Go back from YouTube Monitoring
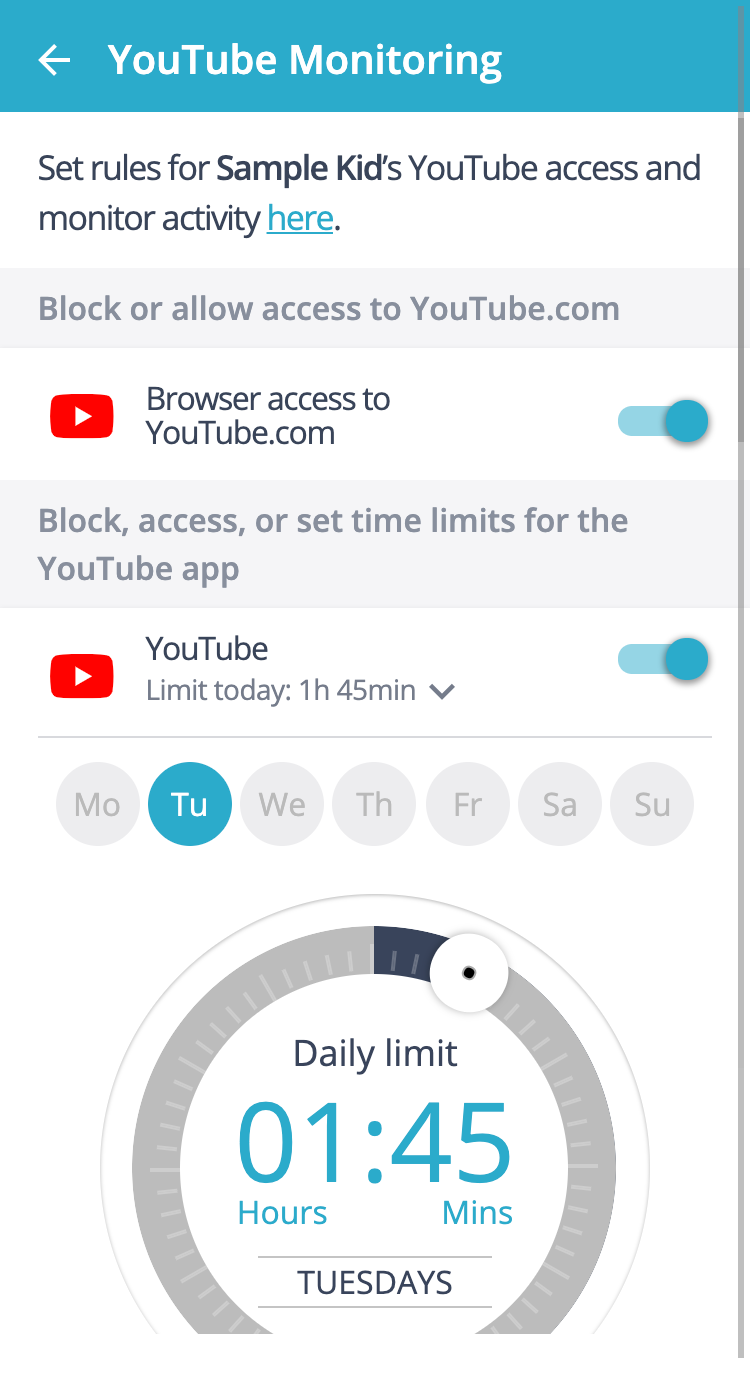Screen dimensions: 750x1376 [54, 60]
